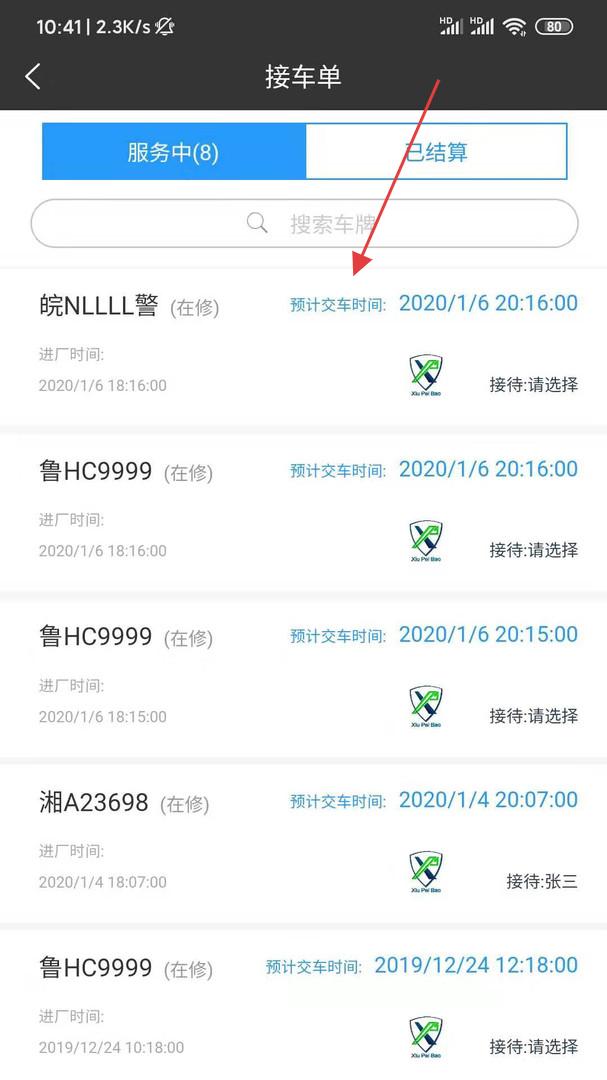Change receptionist 张三 on 湘A23698 order
This screenshot has width=607, height=1080.
pyautogui.click(x=542, y=881)
